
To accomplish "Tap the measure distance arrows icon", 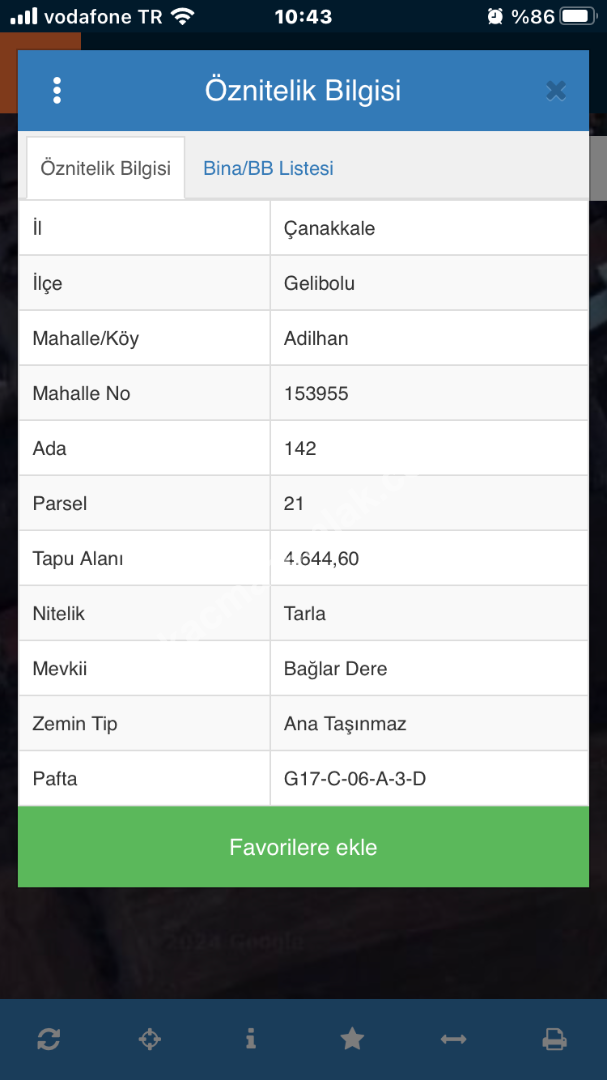I will [453, 1039].
